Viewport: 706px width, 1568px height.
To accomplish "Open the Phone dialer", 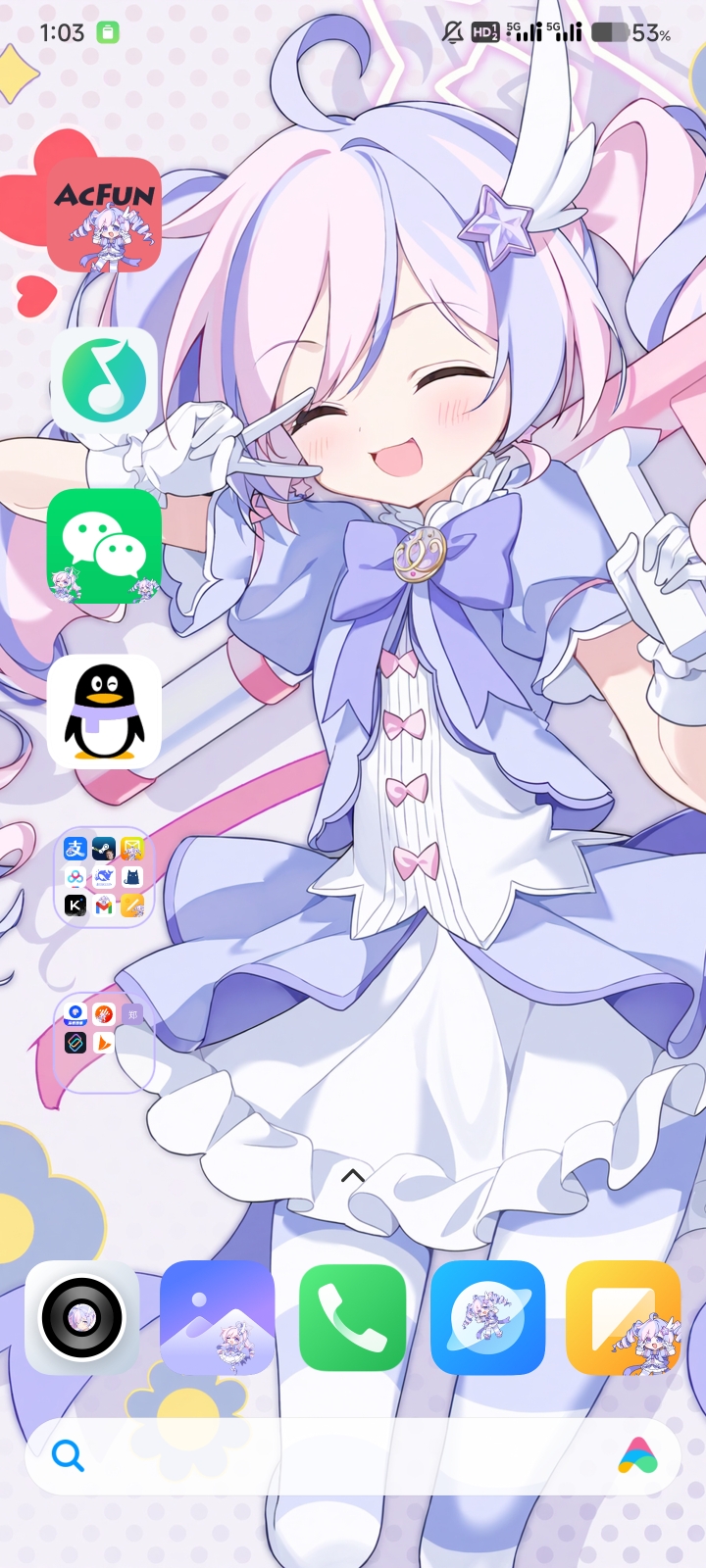I will click(x=353, y=1317).
